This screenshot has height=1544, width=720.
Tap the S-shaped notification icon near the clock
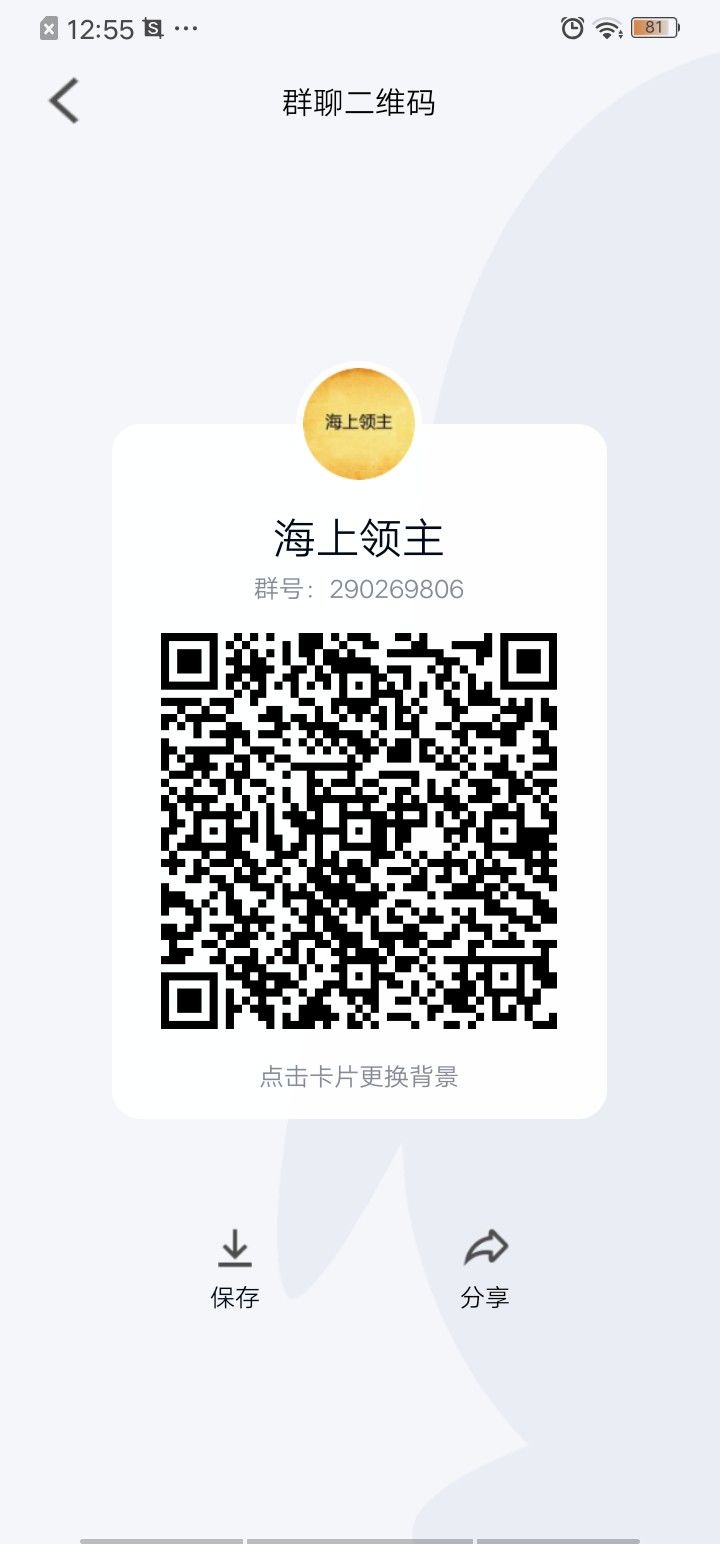(150, 30)
